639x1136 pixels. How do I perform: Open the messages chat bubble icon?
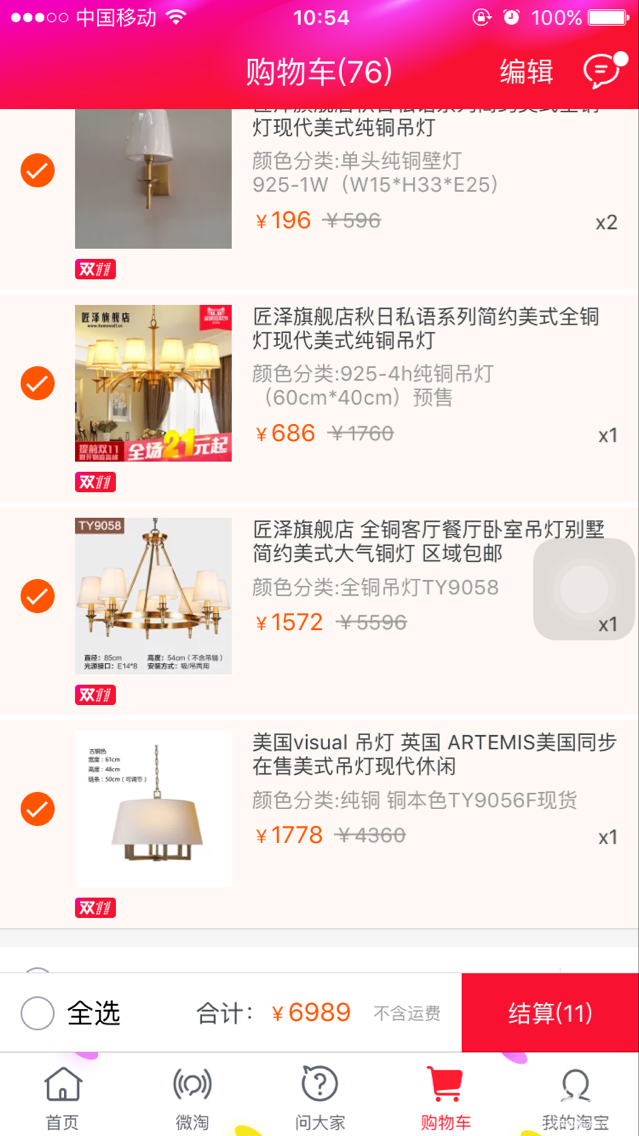pyautogui.click(x=601, y=71)
